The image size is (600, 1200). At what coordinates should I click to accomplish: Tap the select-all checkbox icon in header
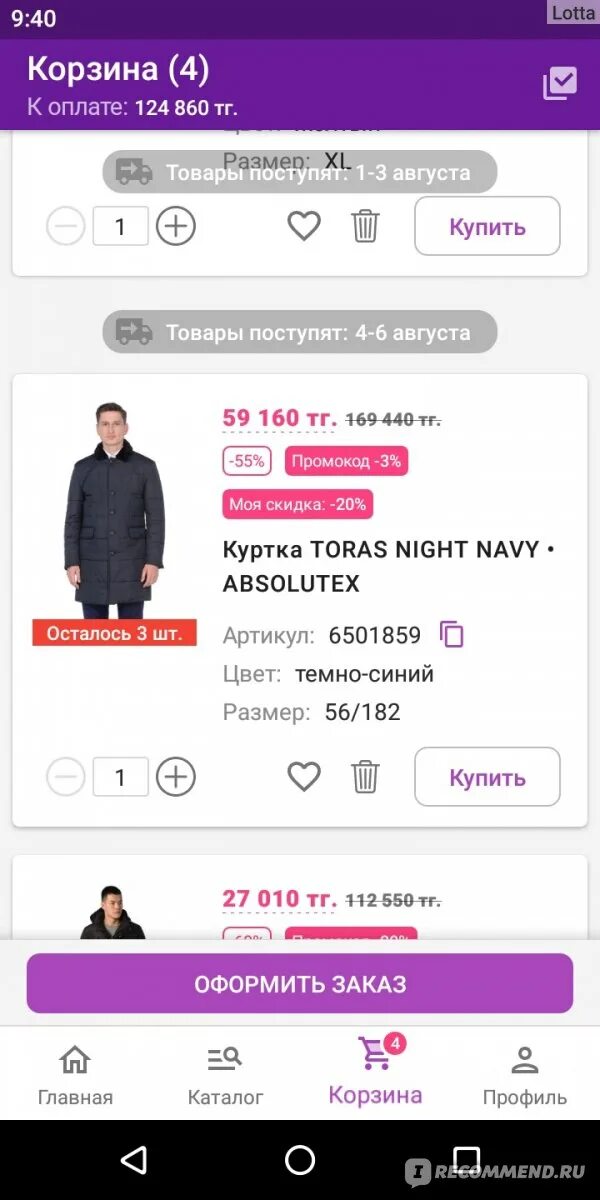[x=560, y=84]
